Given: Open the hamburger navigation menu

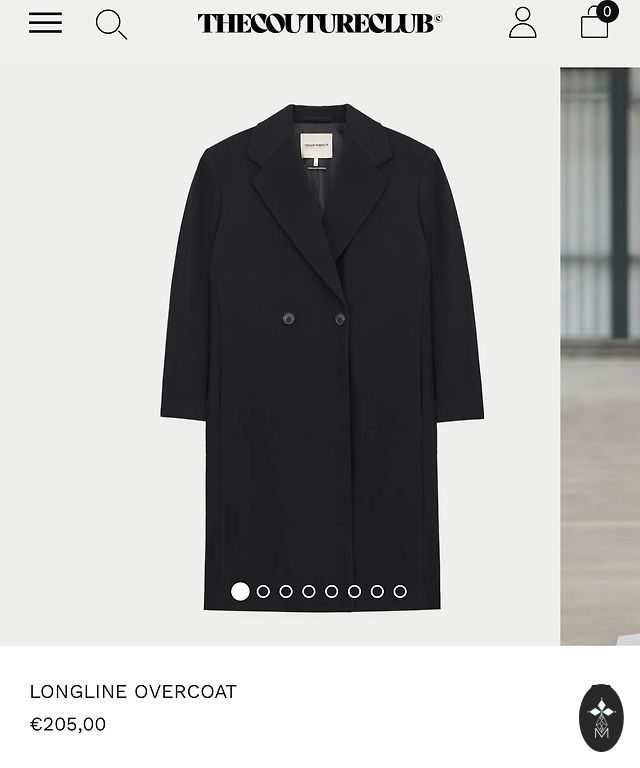Looking at the screenshot, I should point(45,23).
